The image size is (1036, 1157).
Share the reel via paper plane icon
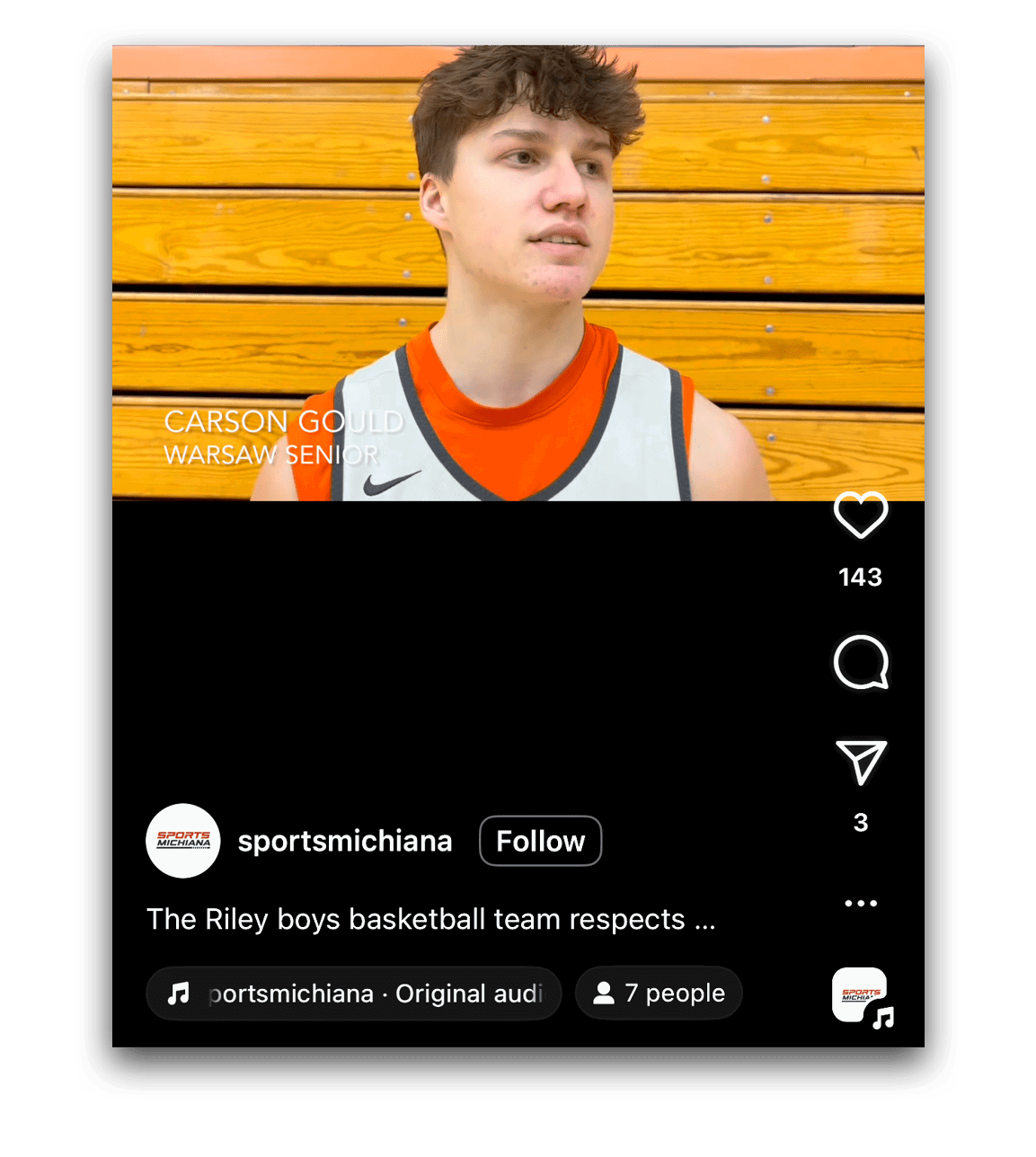pos(861,762)
